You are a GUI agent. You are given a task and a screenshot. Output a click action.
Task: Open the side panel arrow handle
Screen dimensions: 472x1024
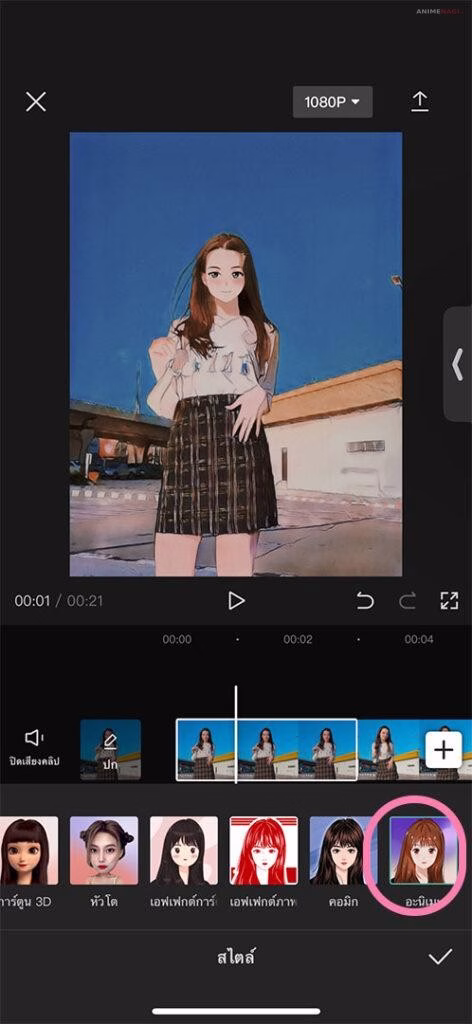point(458,364)
